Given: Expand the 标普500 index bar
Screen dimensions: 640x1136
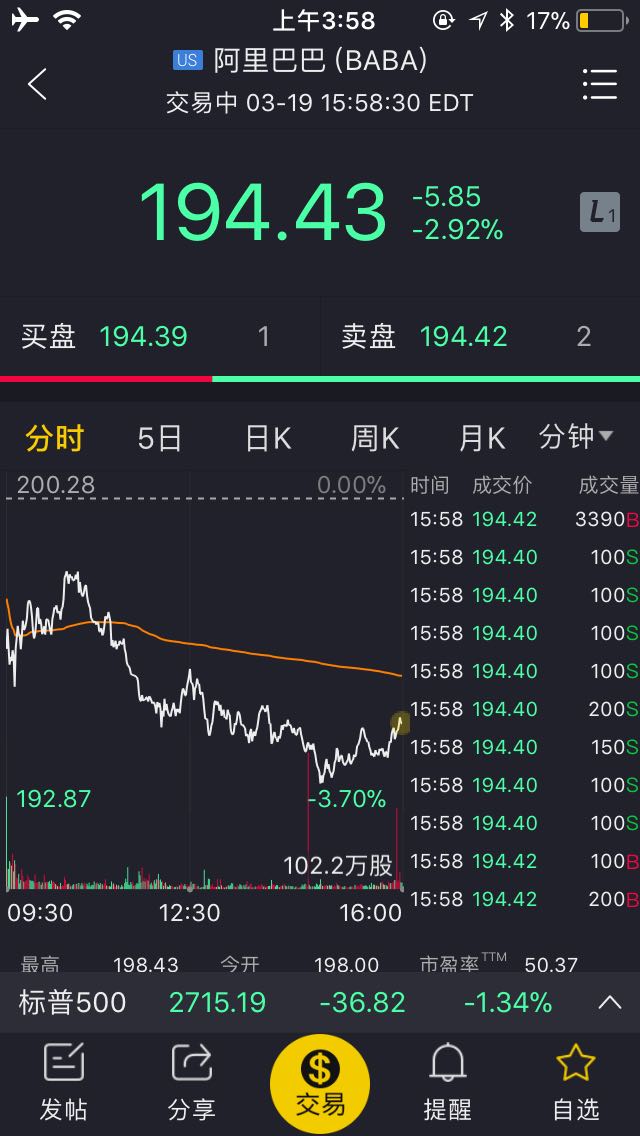Looking at the screenshot, I should point(609,1002).
